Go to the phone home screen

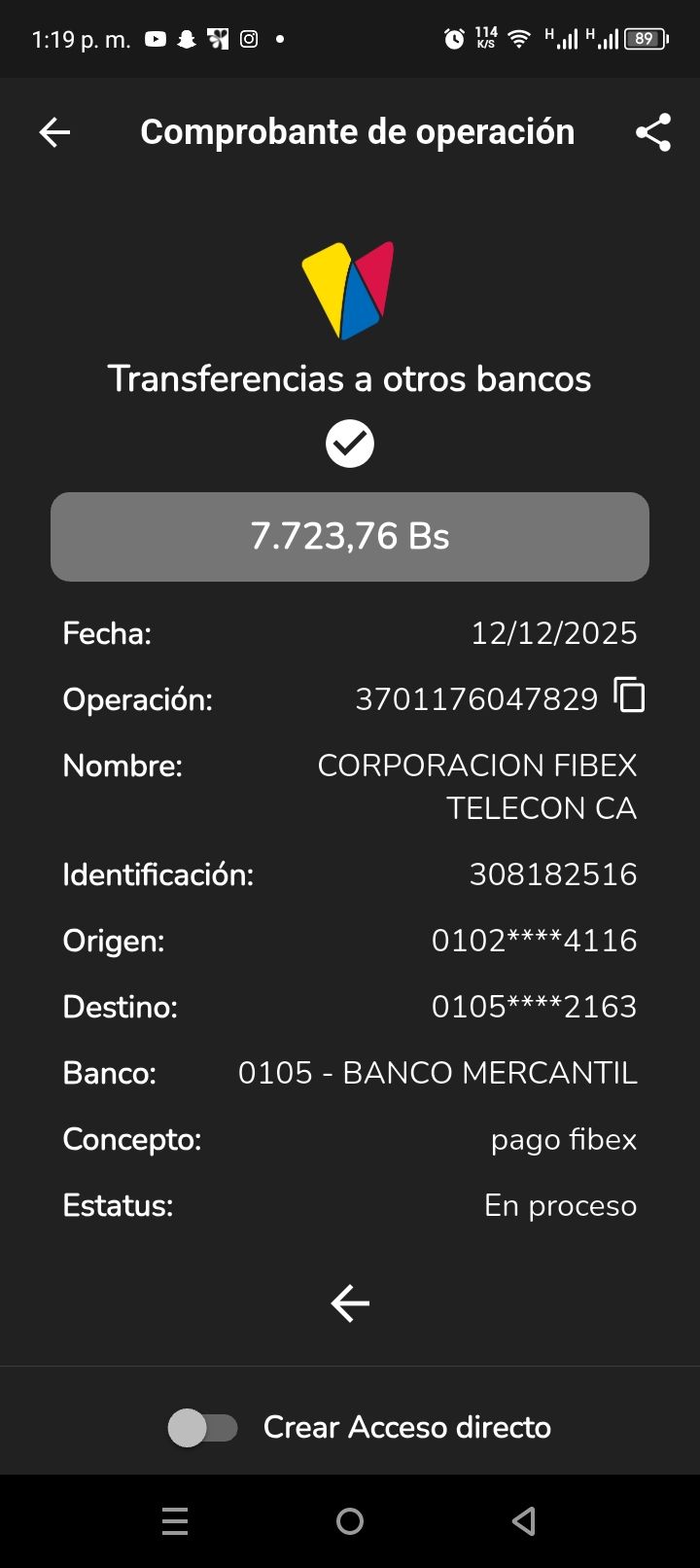tap(350, 1521)
